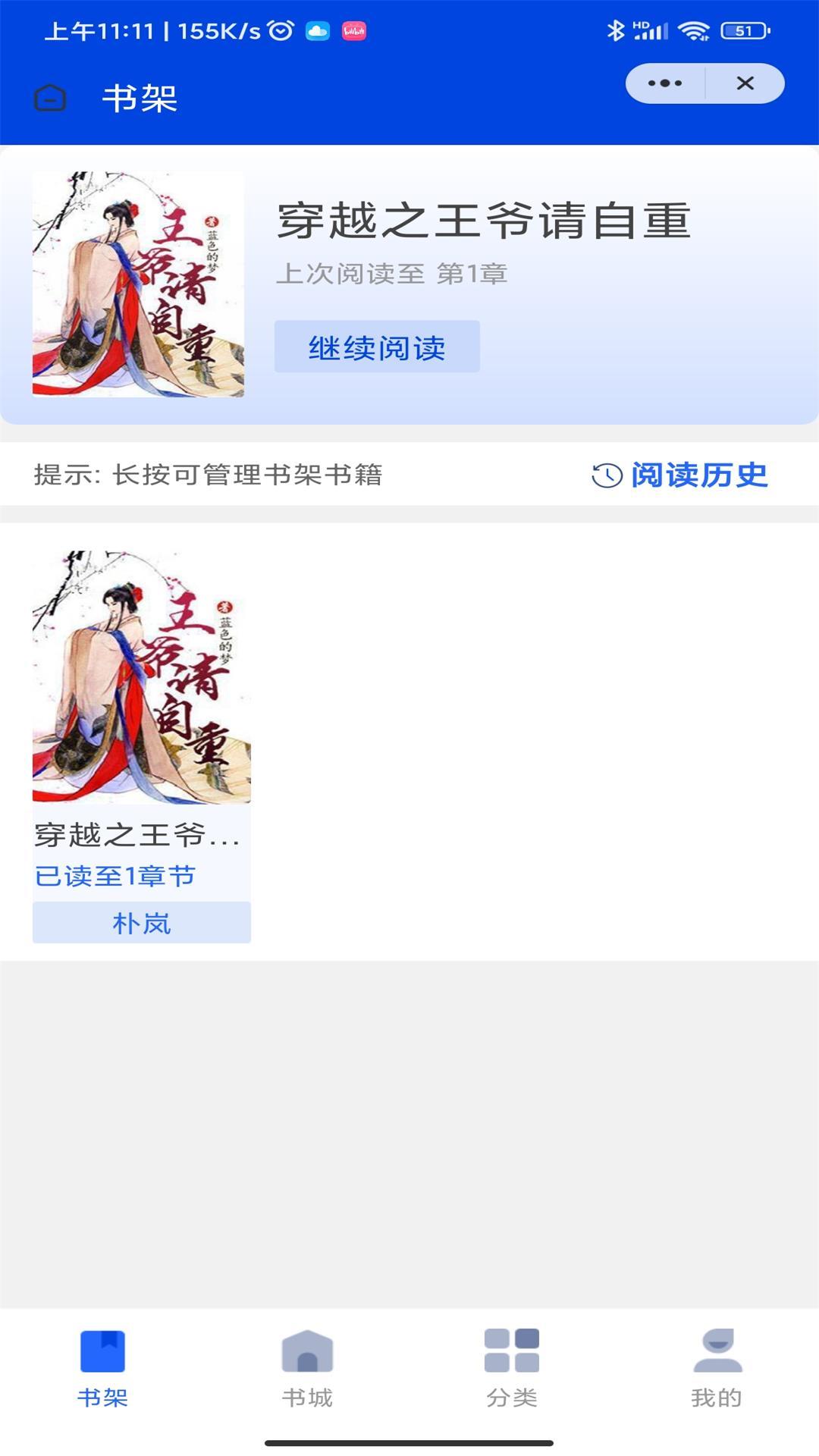
Task: Open the featured 穿越之王爷请自重 book title
Action: coord(484,222)
